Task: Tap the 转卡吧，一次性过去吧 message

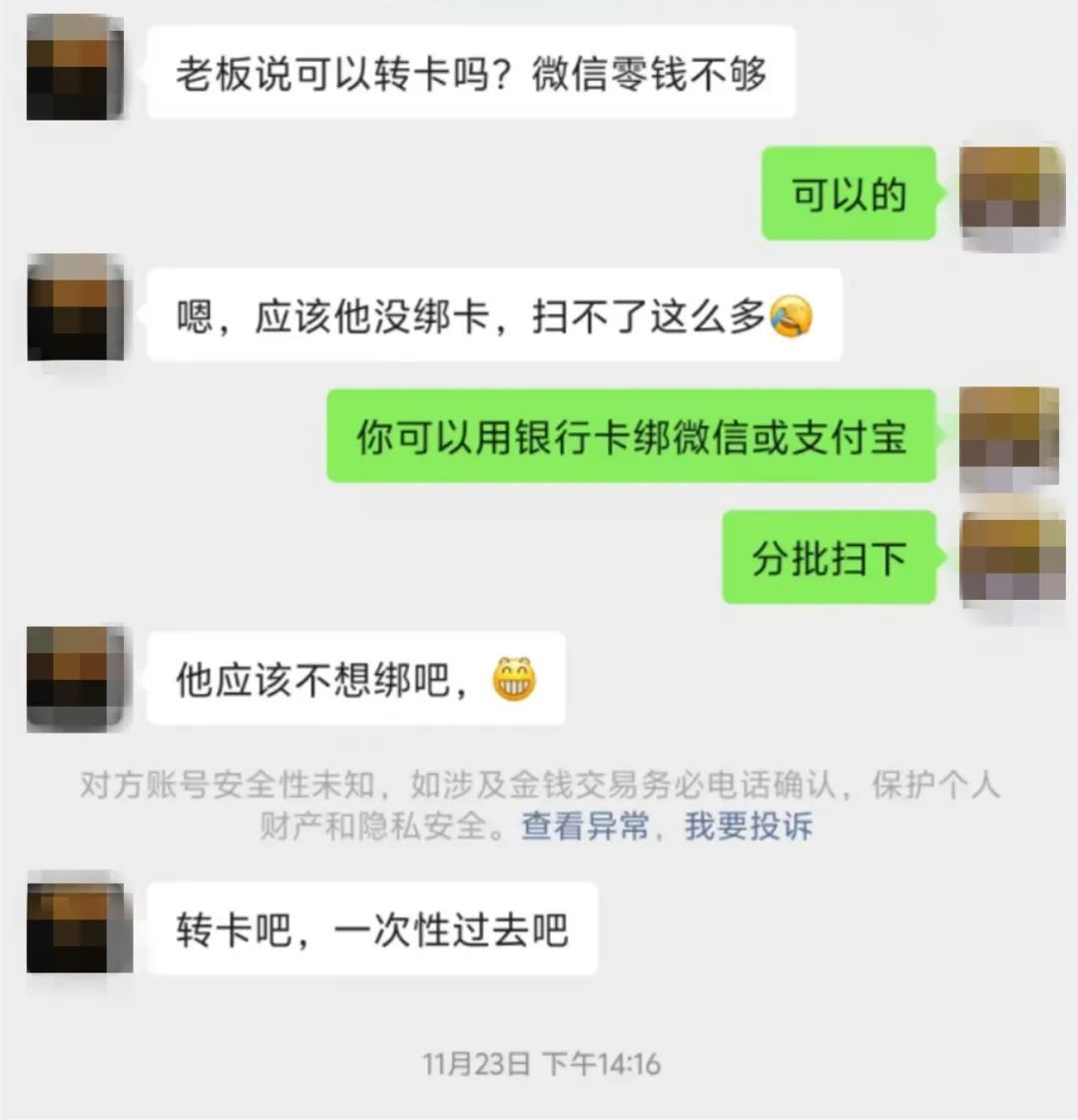Action: point(374,928)
